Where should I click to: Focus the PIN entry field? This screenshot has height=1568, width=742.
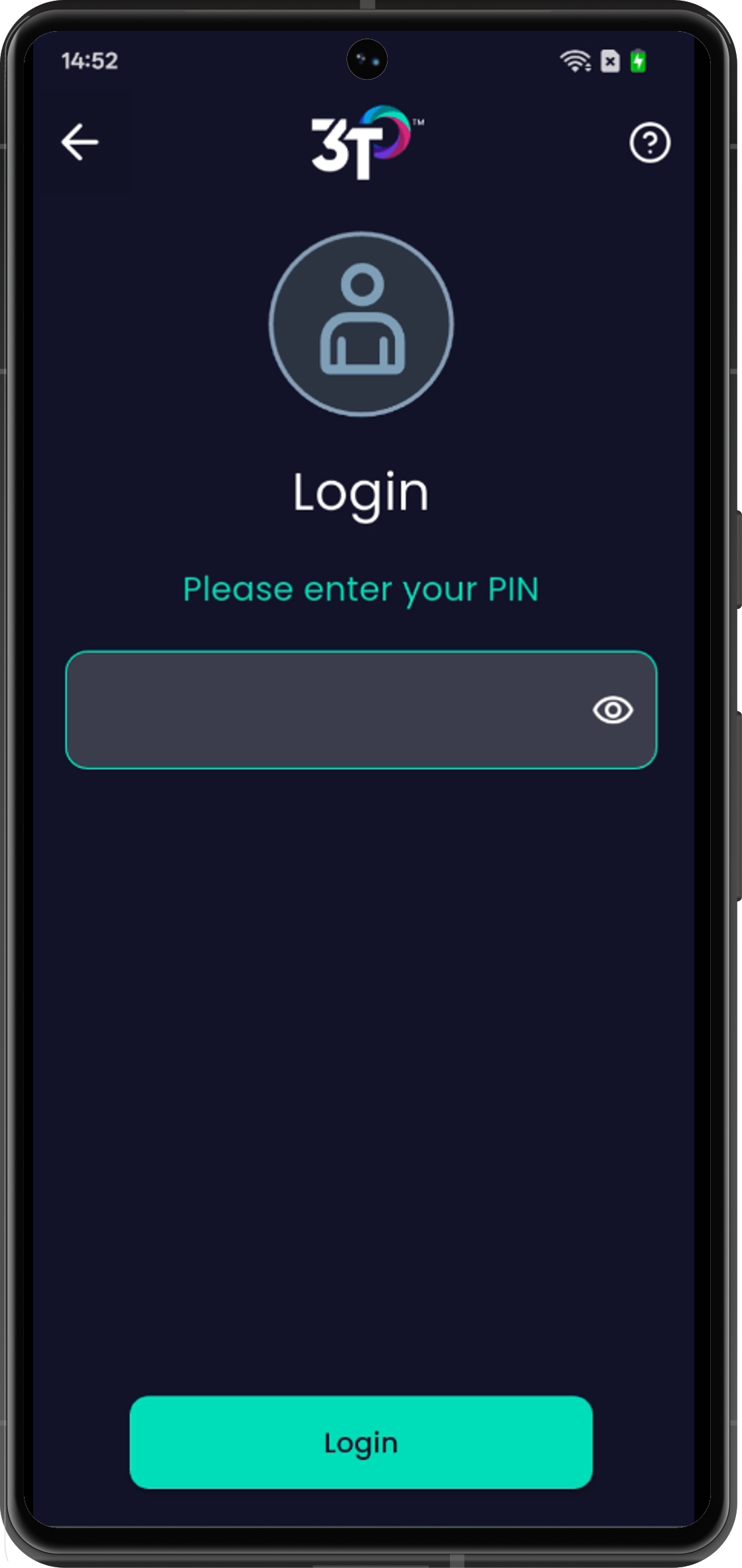[361, 709]
